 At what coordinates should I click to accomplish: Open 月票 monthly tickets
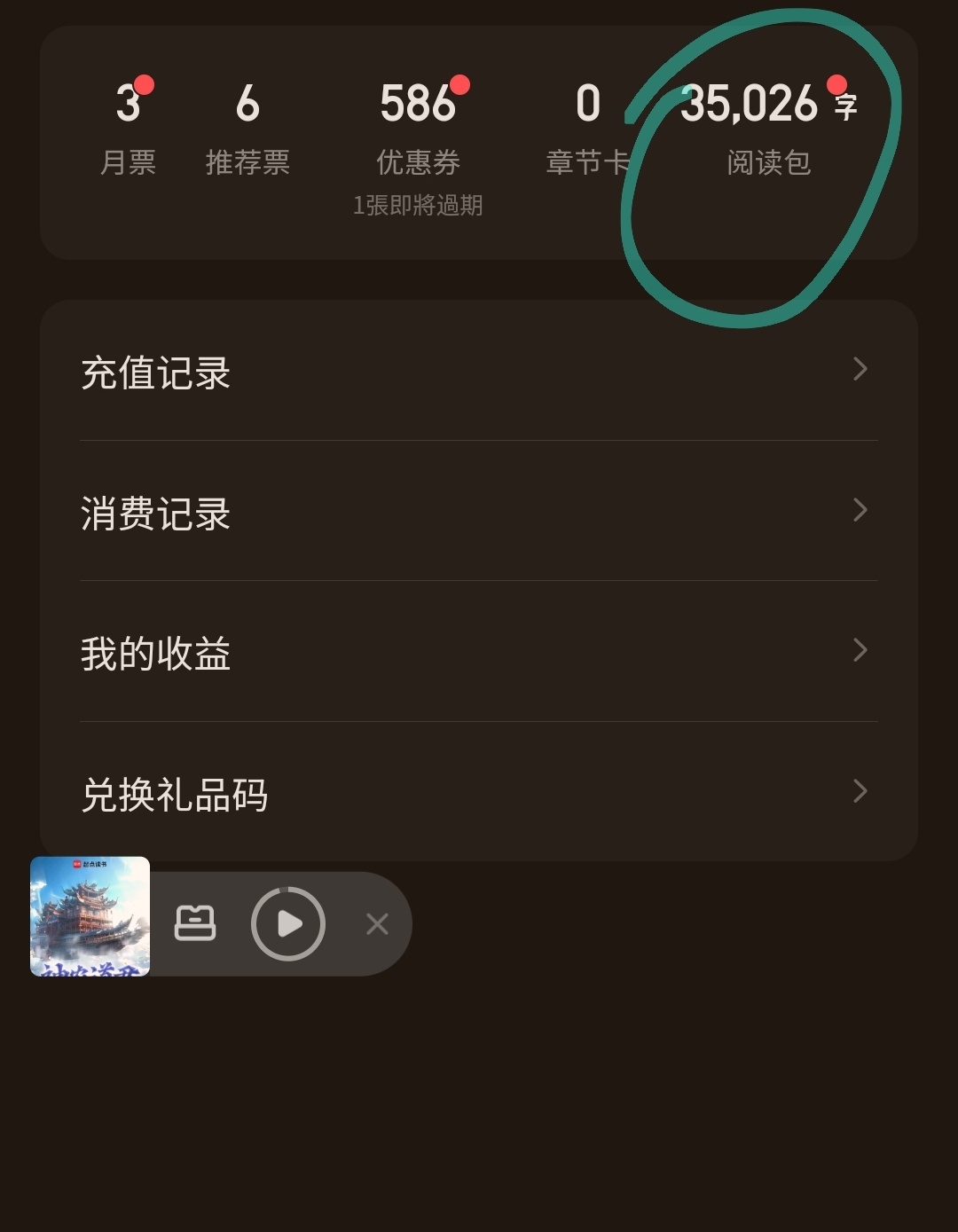point(128,129)
